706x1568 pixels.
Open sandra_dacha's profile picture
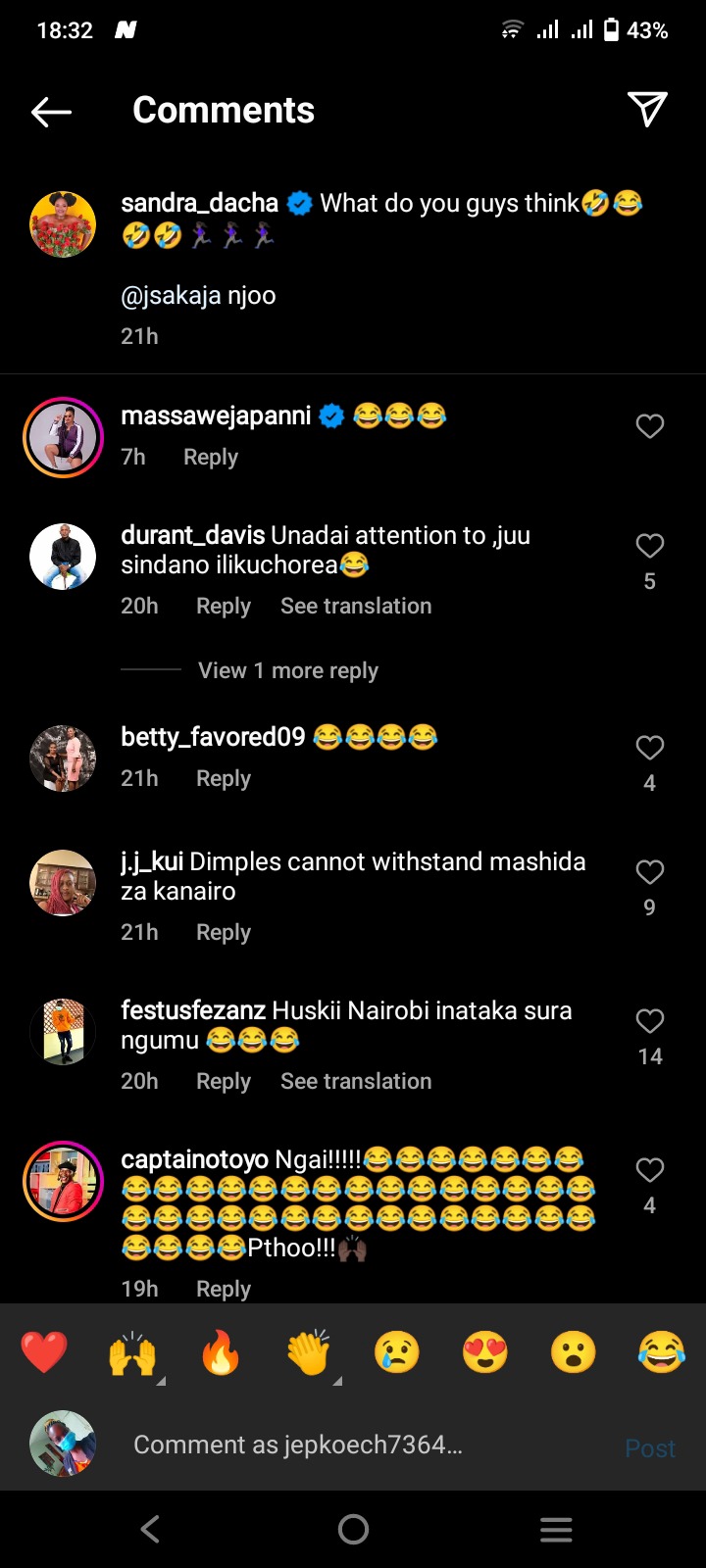[x=63, y=224]
